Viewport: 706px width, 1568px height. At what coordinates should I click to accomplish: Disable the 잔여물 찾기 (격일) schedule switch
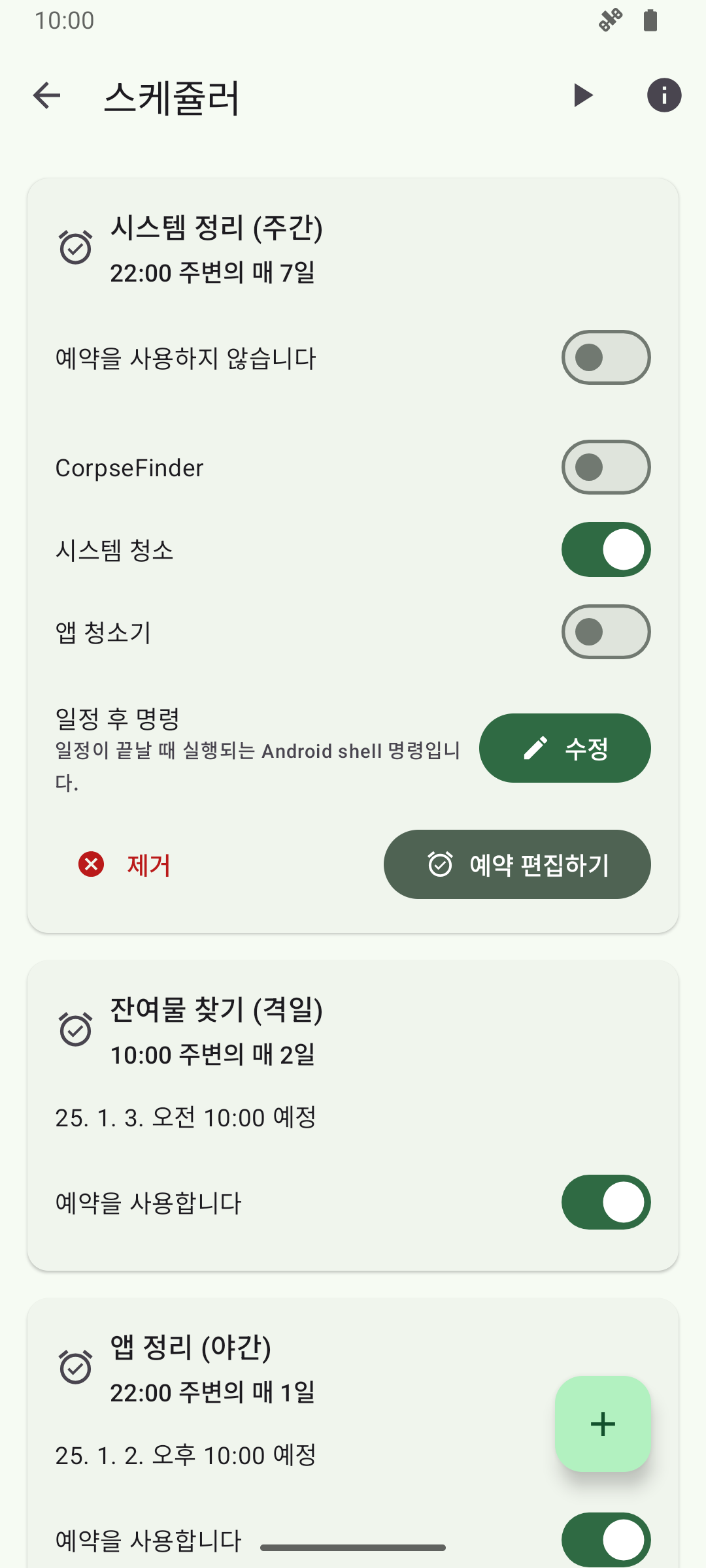click(x=605, y=1202)
